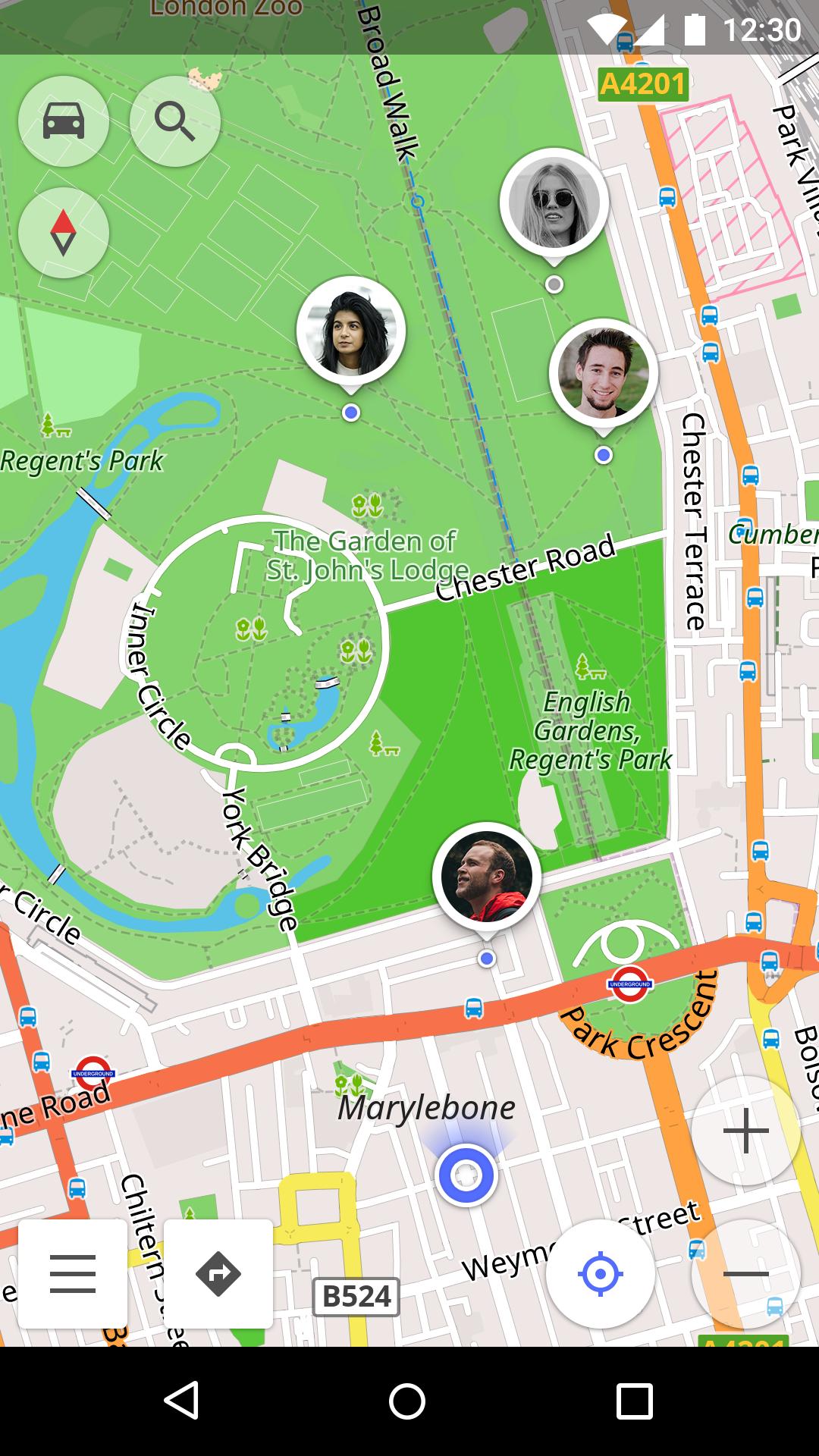
Task: Go back with system back button
Action: (181, 1401)
